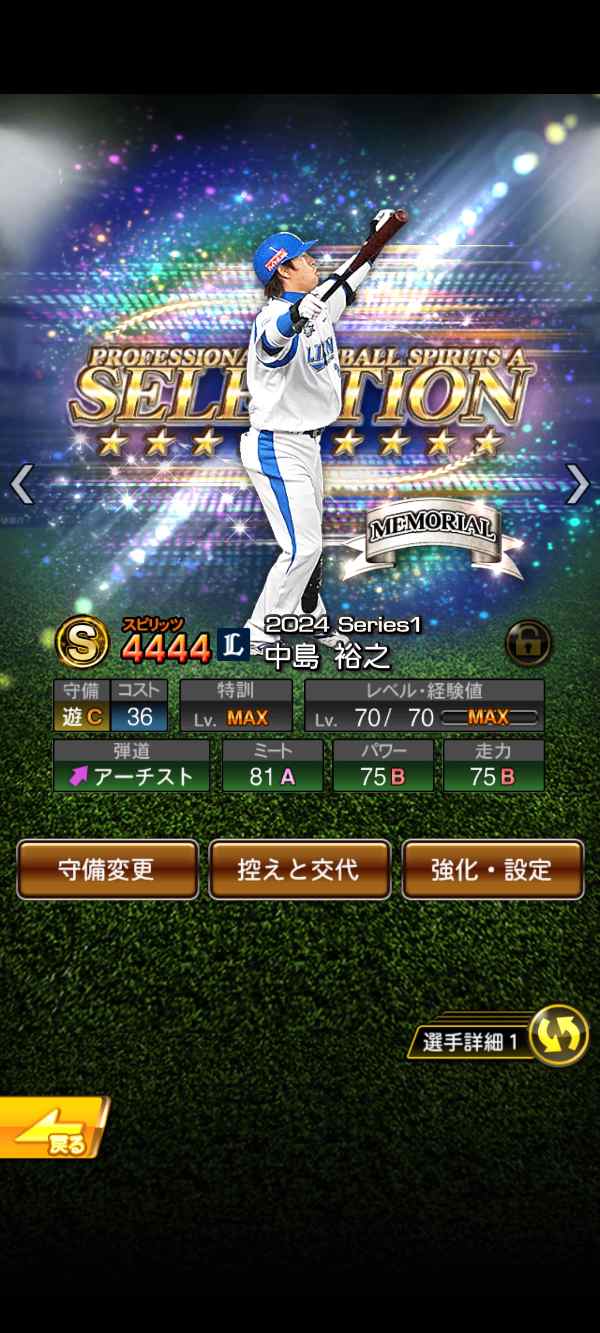Toggle the player lock icon

coord(529,643)
